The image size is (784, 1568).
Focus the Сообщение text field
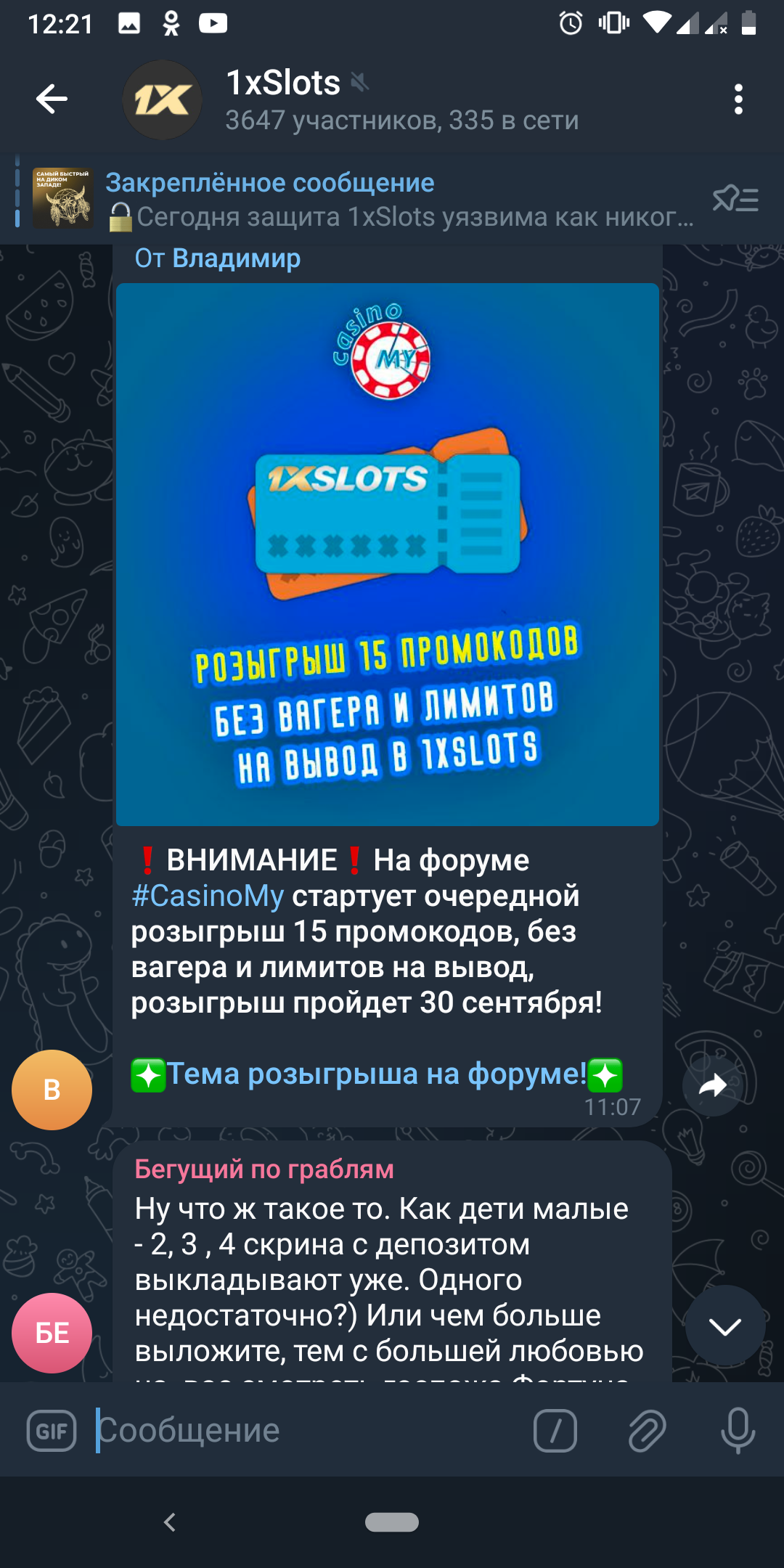coord(305,1430)
